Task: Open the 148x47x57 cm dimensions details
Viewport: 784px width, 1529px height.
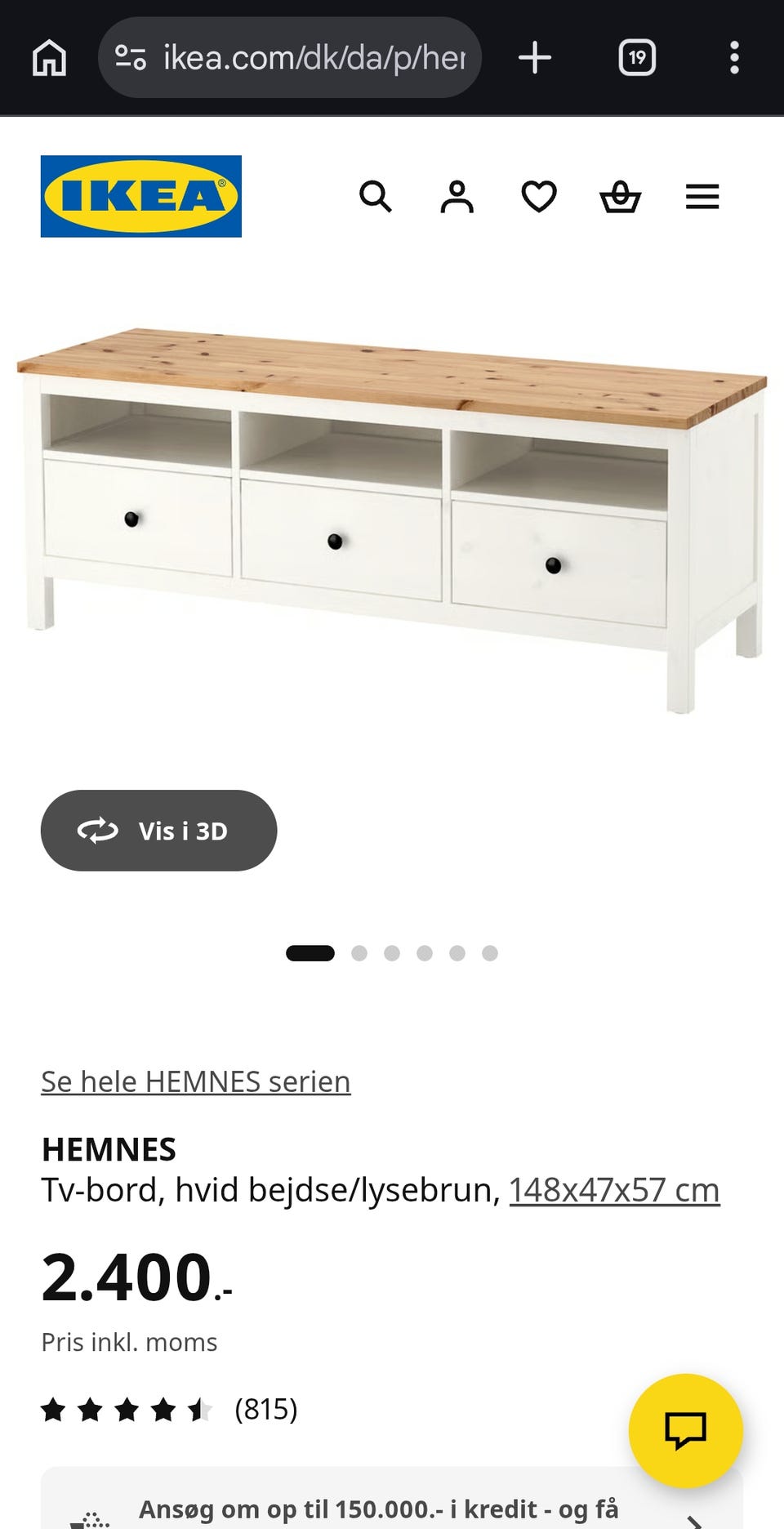Action: coord(613,1189)
